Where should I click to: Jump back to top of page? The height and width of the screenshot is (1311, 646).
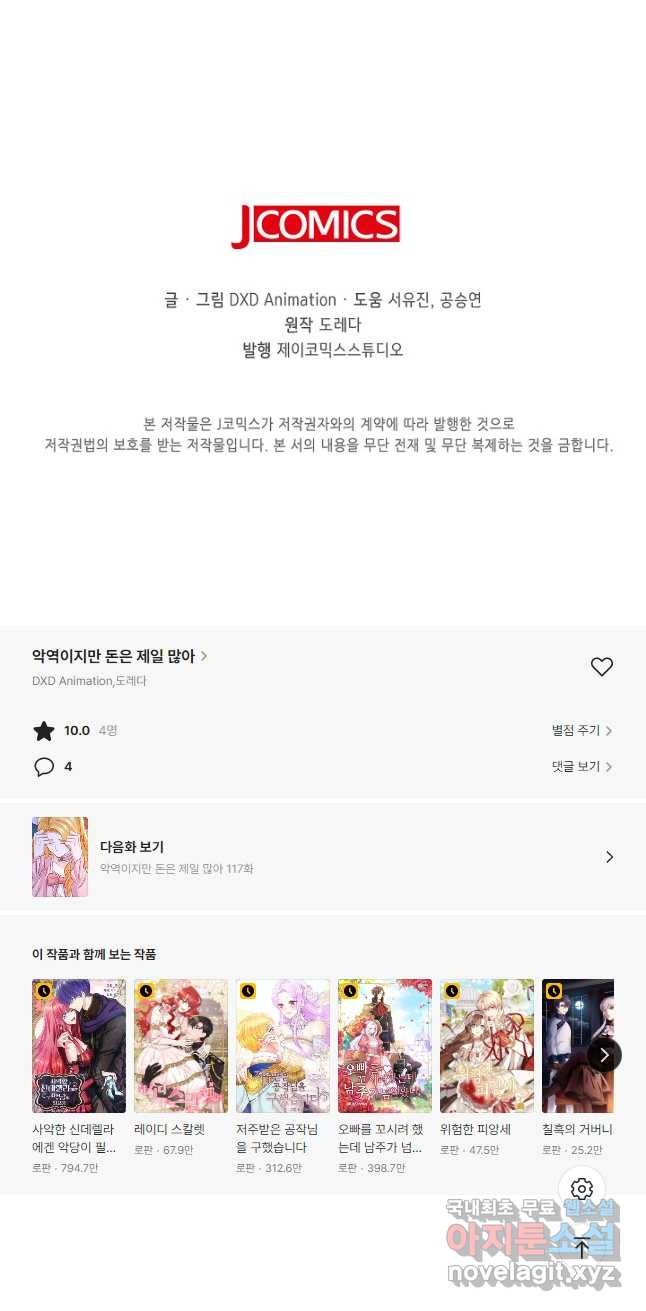coord(582,1247)
